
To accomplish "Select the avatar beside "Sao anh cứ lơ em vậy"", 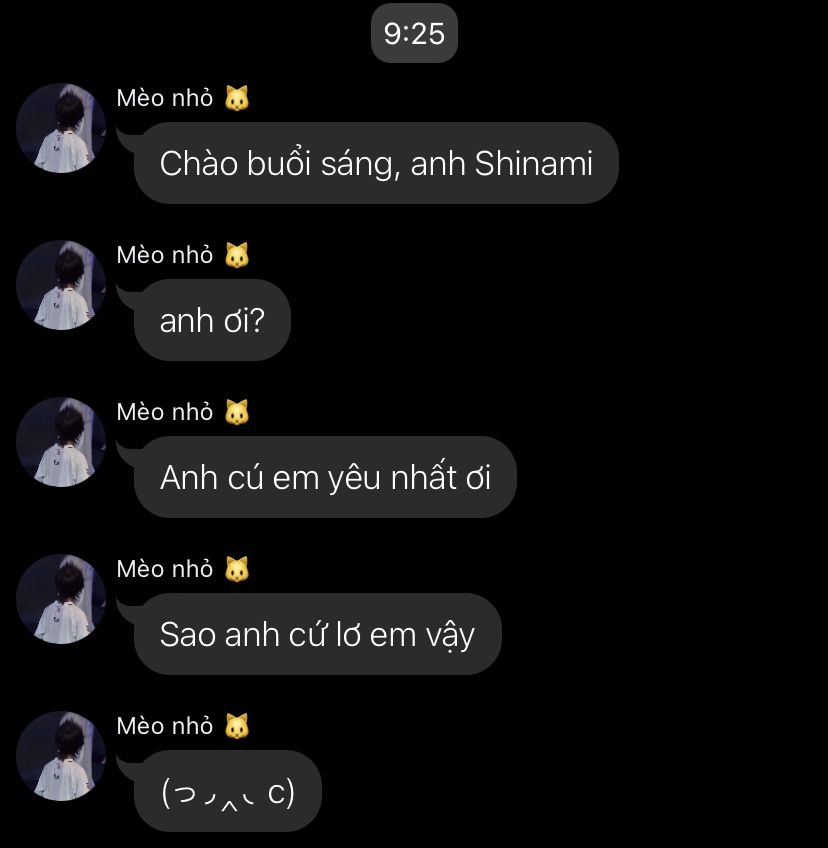I will point(61,599).
